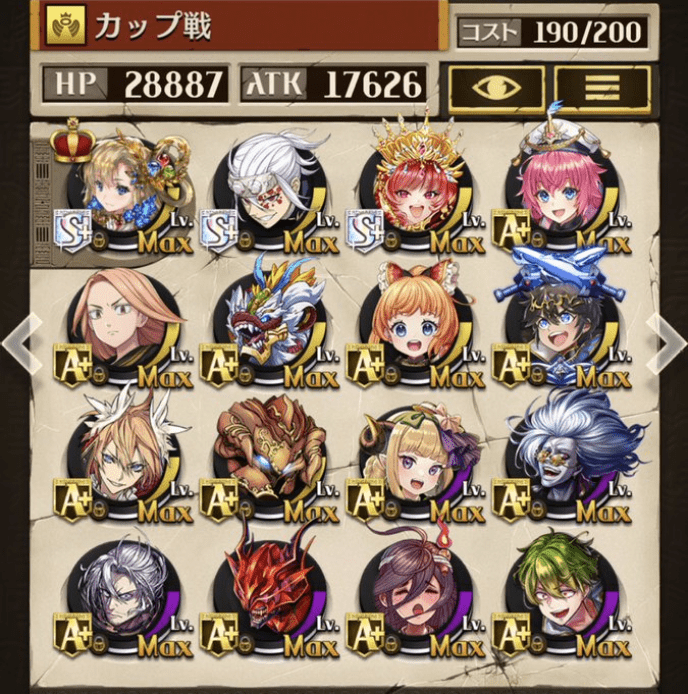The height and width of the screenshot is (694, 688).
Task: Select the red demon mask character
Action: 269,590
